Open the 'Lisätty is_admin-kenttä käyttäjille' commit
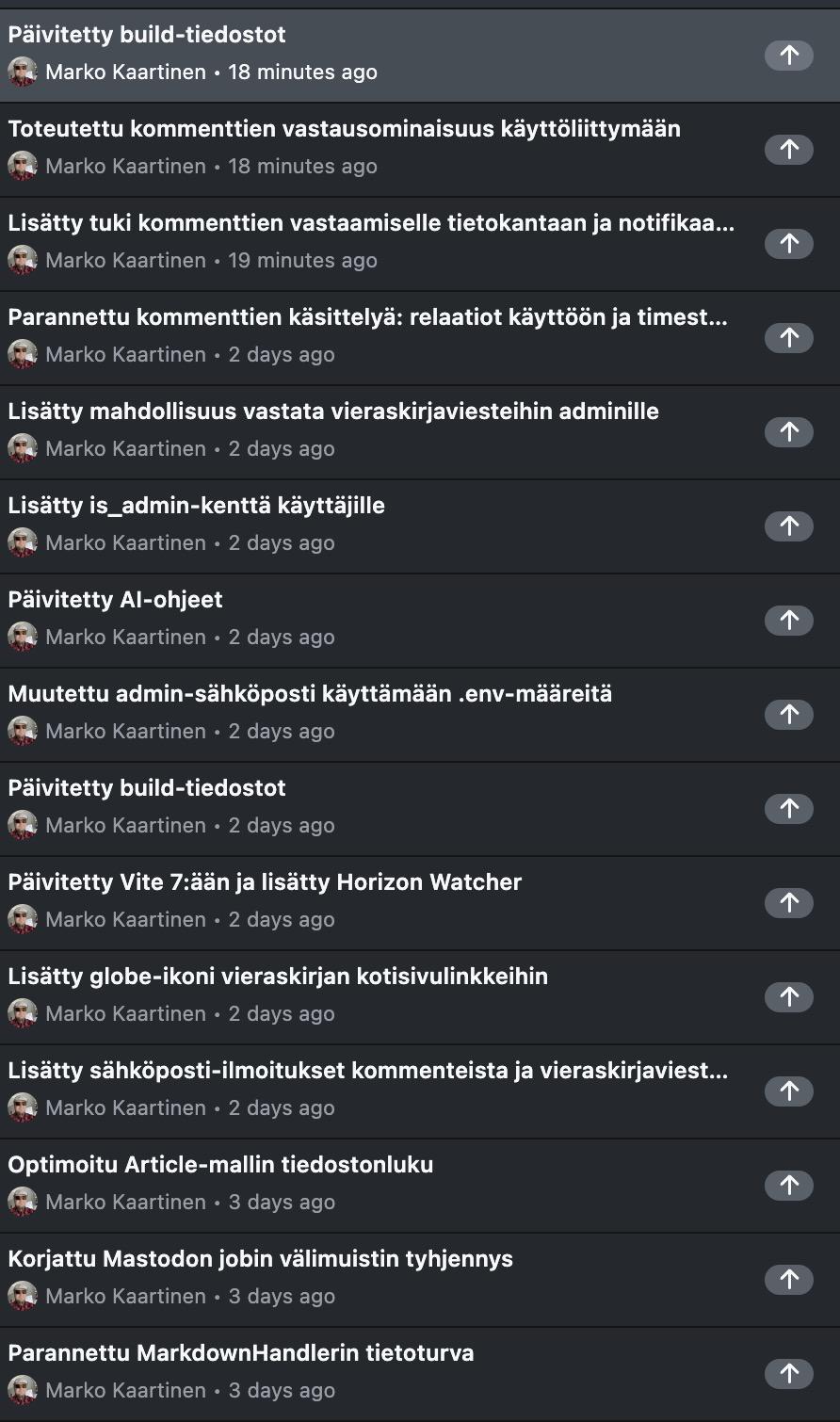 (x=196, y=506)
